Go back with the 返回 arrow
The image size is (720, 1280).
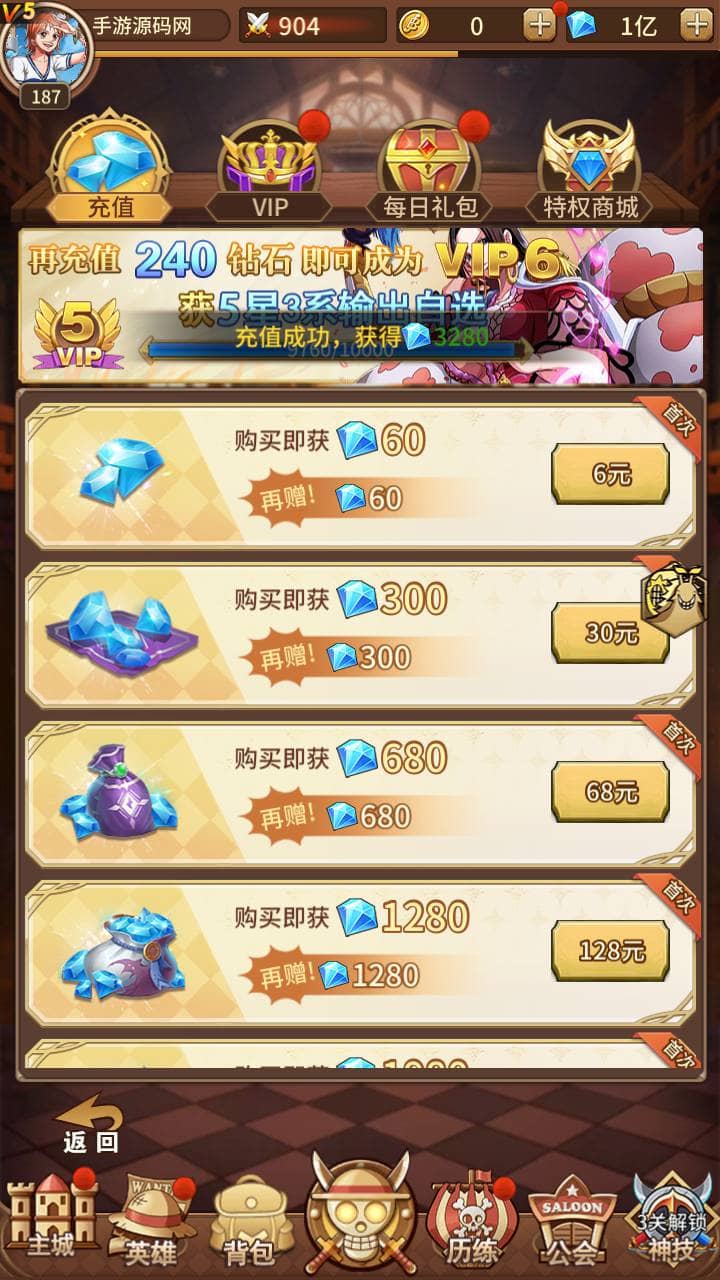90,1125
